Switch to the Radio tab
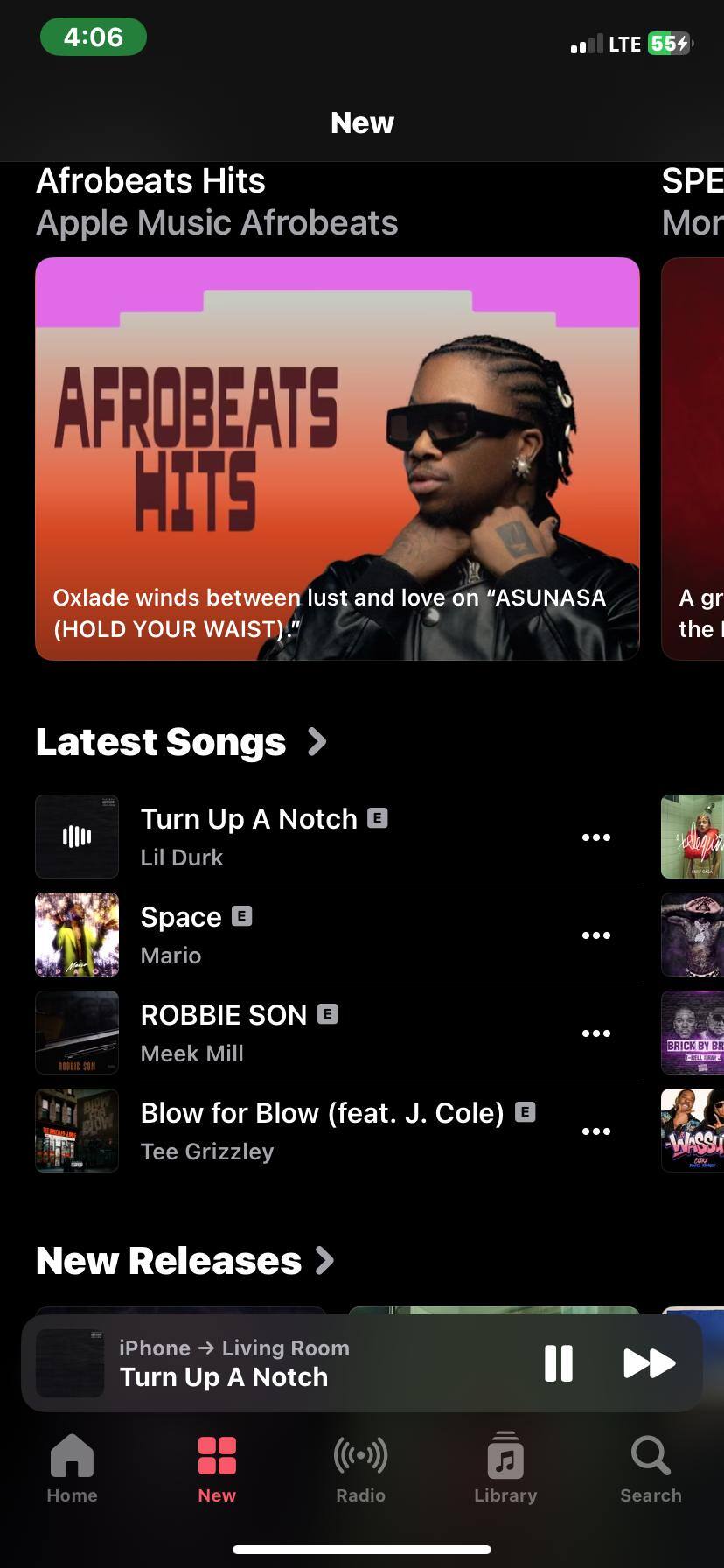 pos(360,1468)
